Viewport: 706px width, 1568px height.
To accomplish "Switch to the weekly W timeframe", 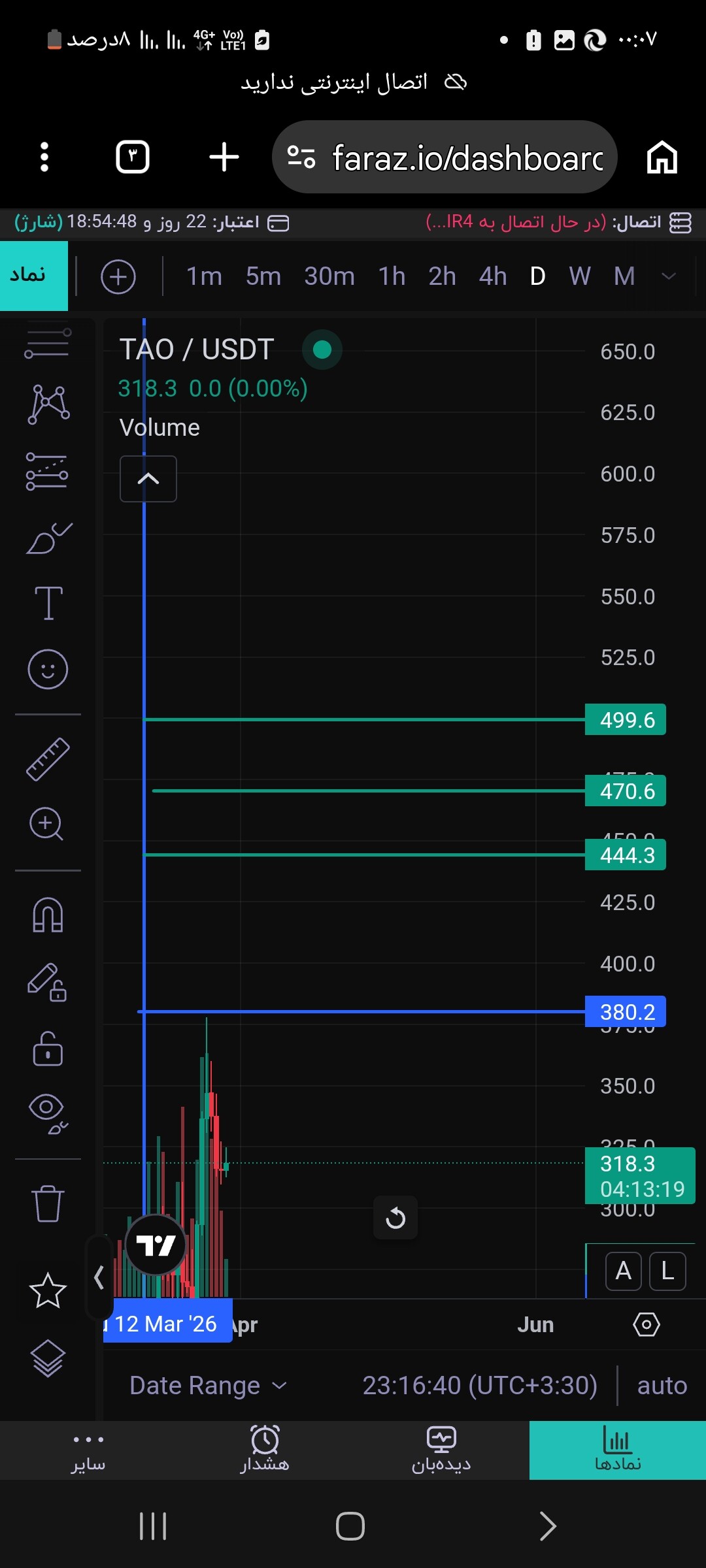I will click(579, 276).
